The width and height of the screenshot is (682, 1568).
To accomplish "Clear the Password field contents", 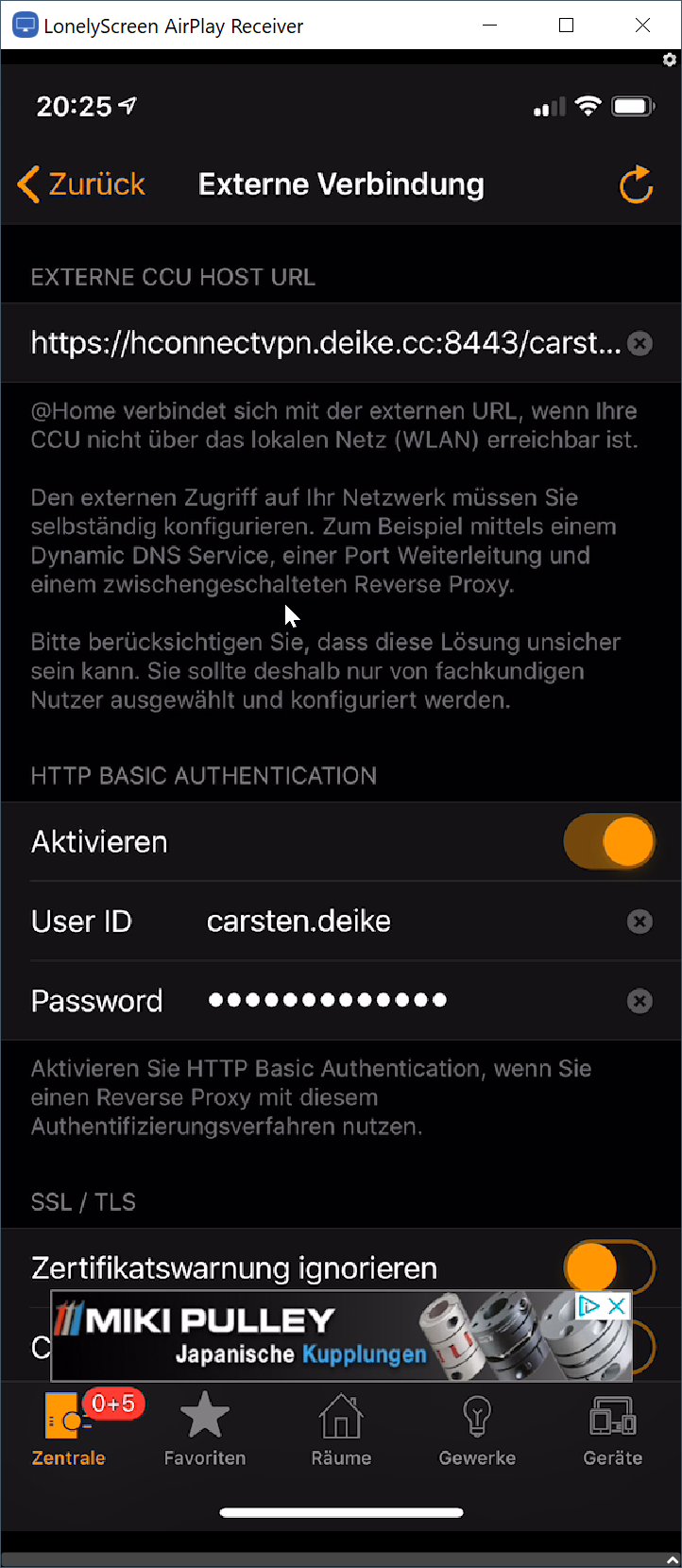I will [x=639, y=1000].
